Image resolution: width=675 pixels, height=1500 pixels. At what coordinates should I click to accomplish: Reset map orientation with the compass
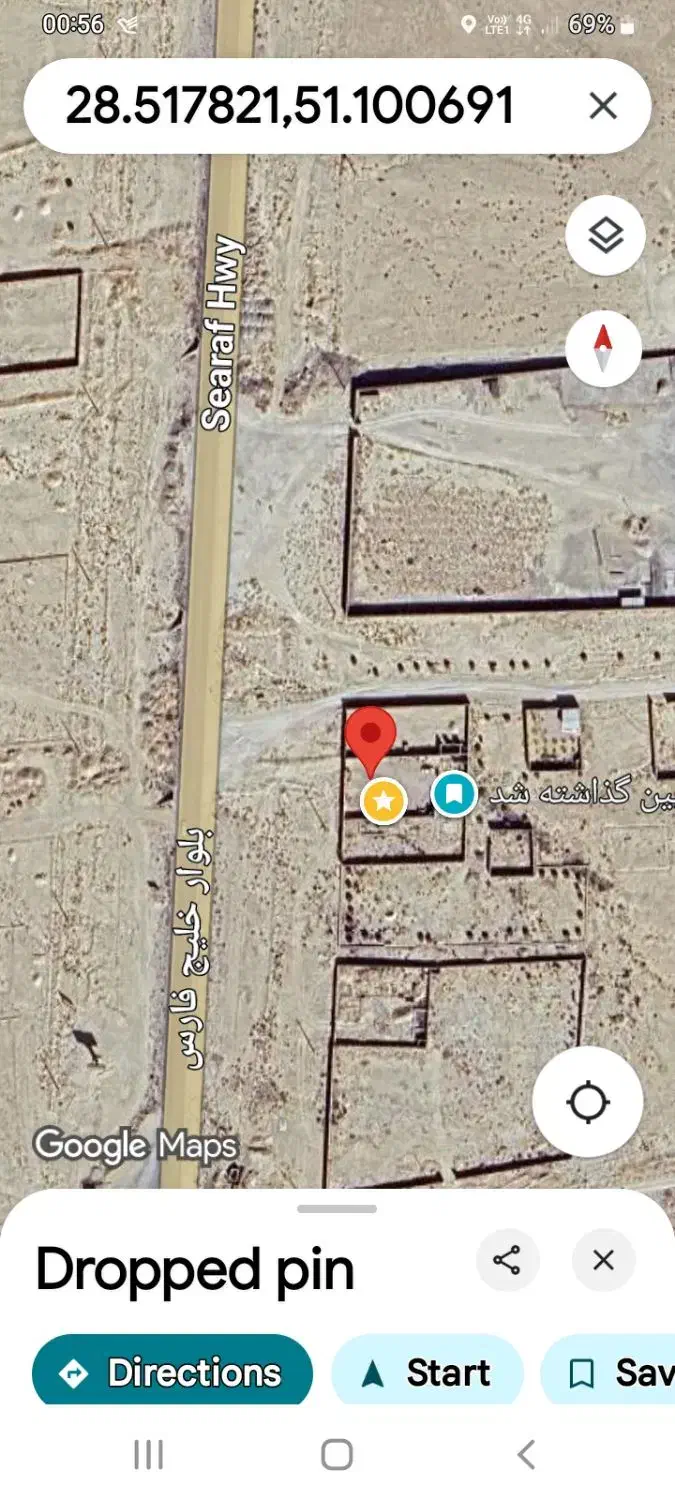point(603,349)
